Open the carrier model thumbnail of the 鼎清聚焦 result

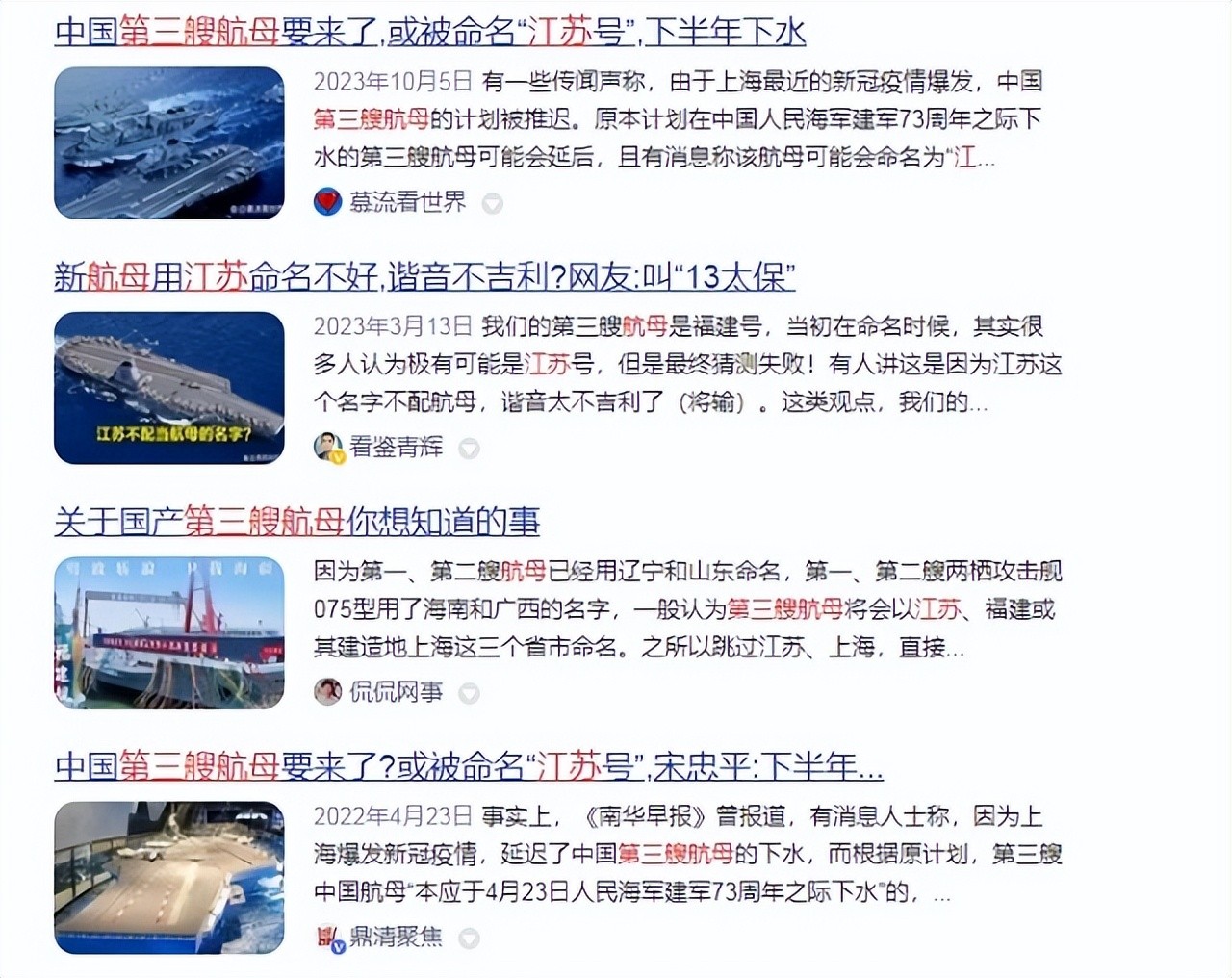click(169, 878)
